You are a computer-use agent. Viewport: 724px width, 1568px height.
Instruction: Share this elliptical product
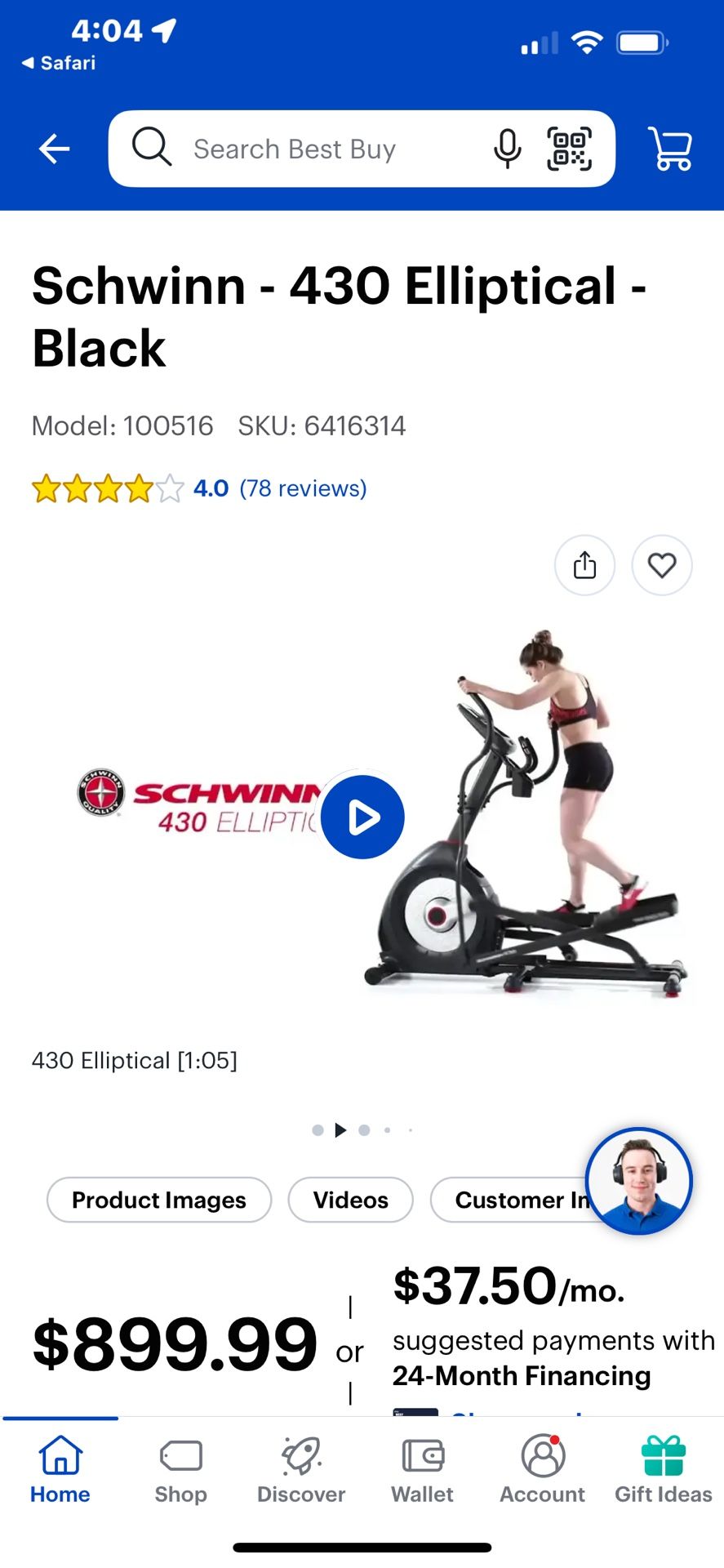(584, 564)
